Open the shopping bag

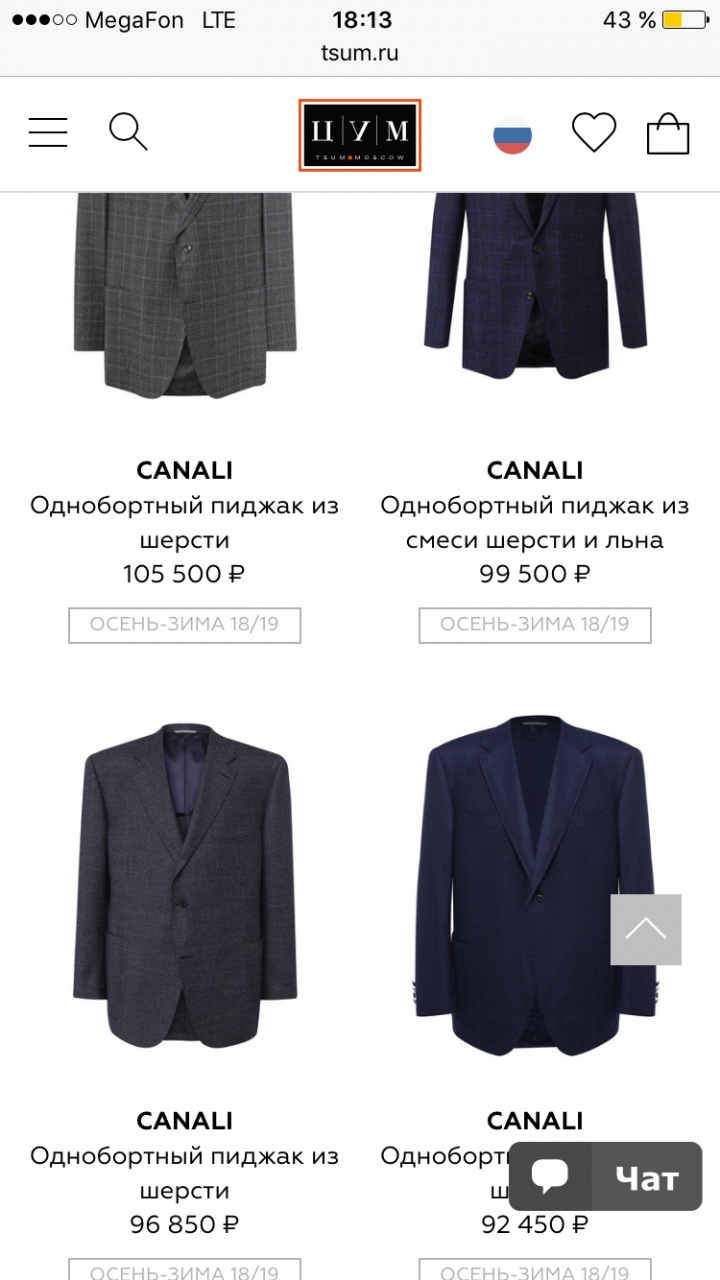click(x=668, y=134)
